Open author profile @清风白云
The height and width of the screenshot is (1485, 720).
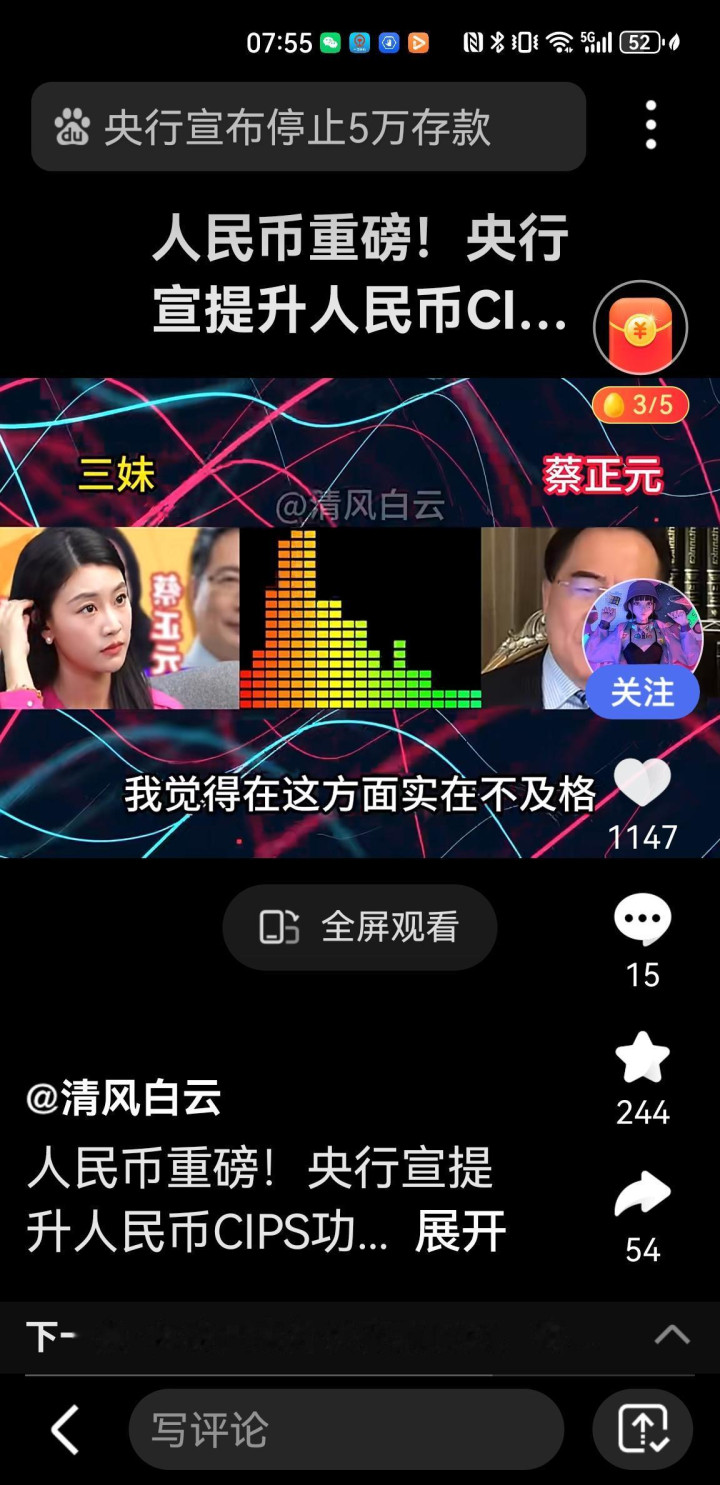click(124, 1098)
